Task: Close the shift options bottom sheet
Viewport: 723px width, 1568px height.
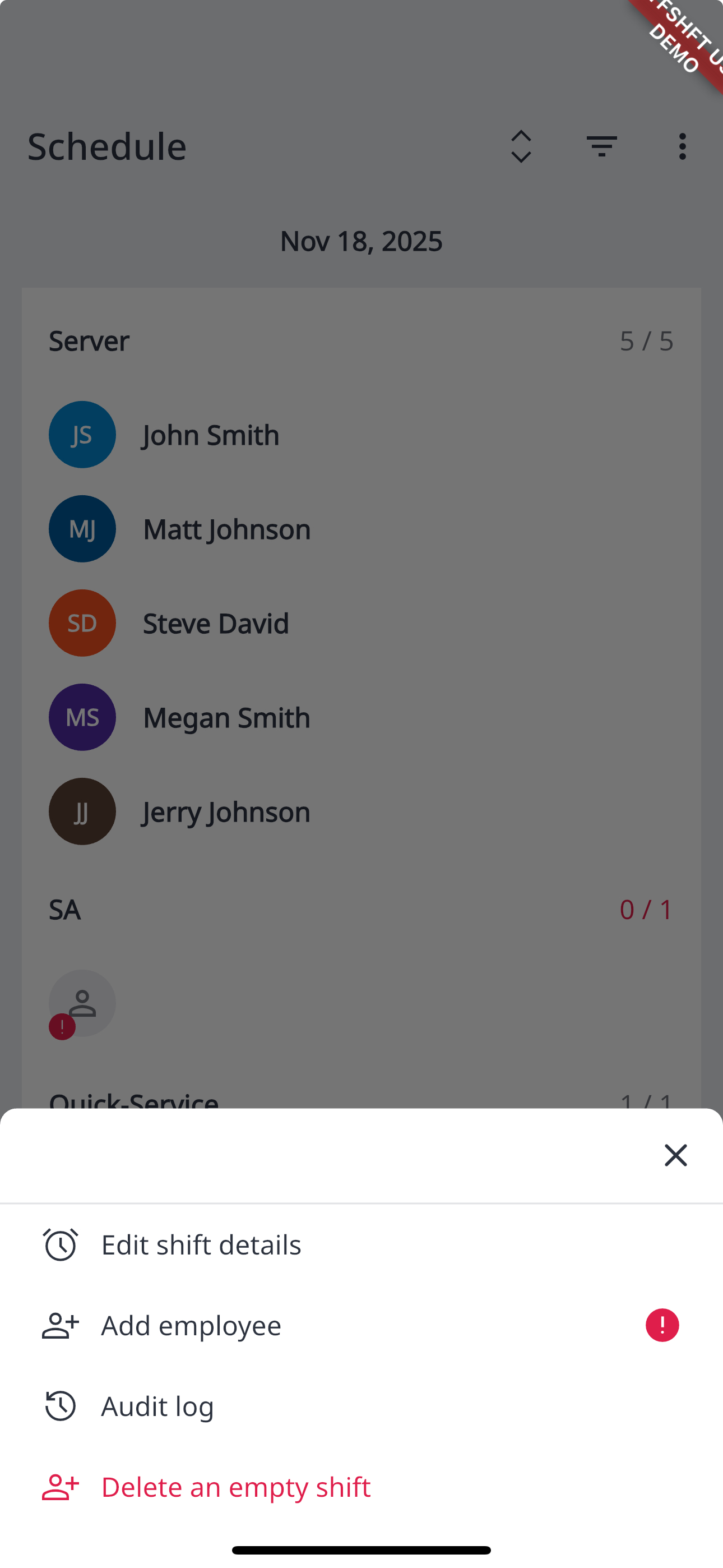Action: (675, 1155)
